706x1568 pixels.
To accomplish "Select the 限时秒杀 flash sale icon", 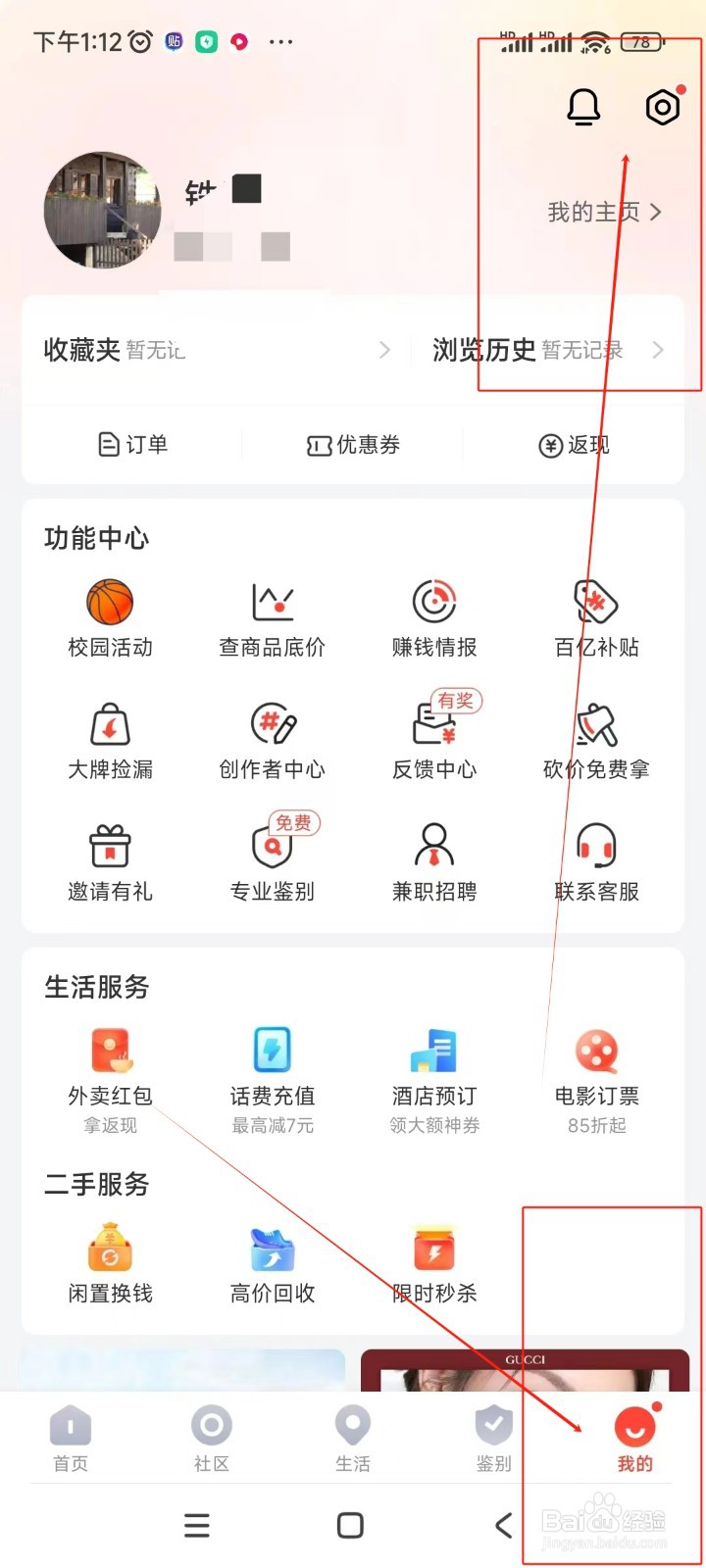I will coord(433,1247).
